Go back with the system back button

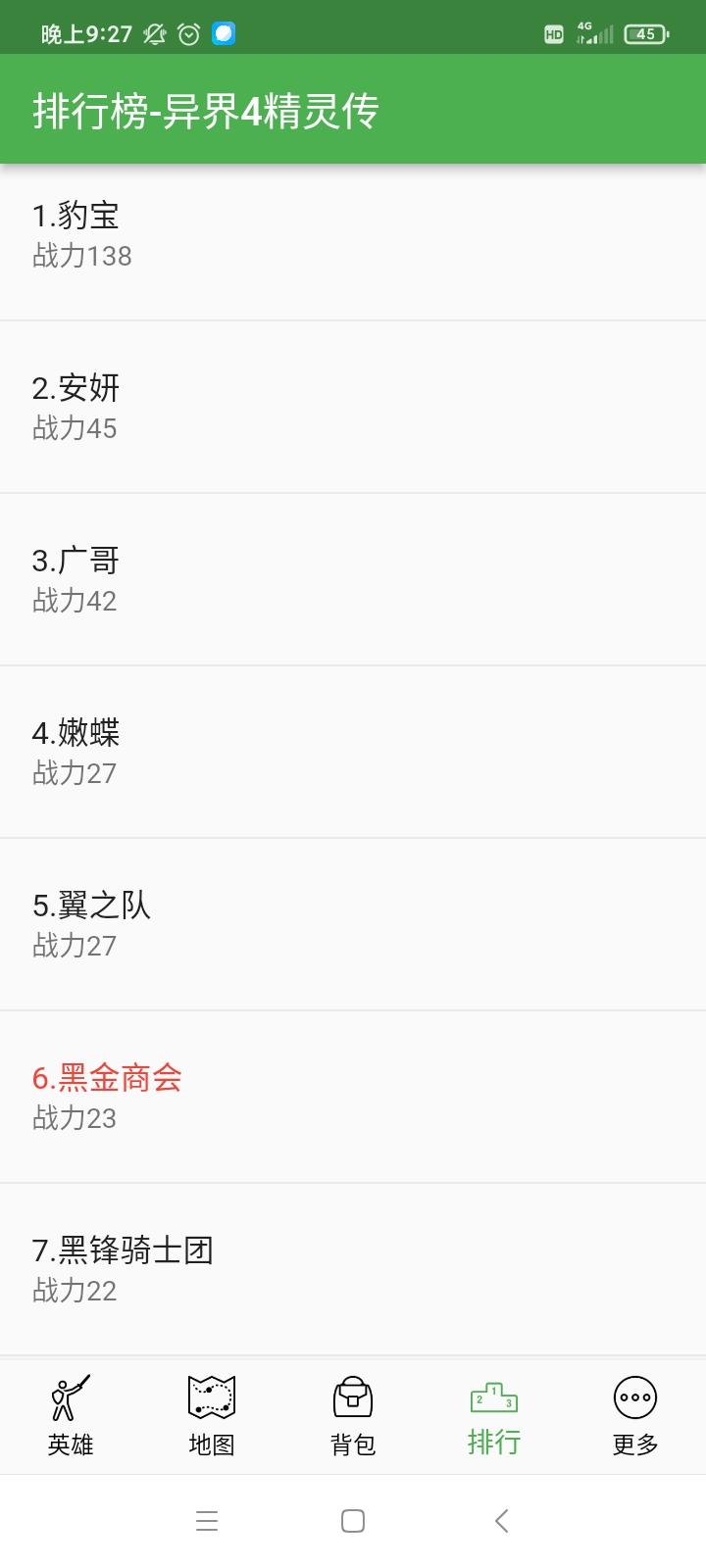click(x=501, y=1521)
